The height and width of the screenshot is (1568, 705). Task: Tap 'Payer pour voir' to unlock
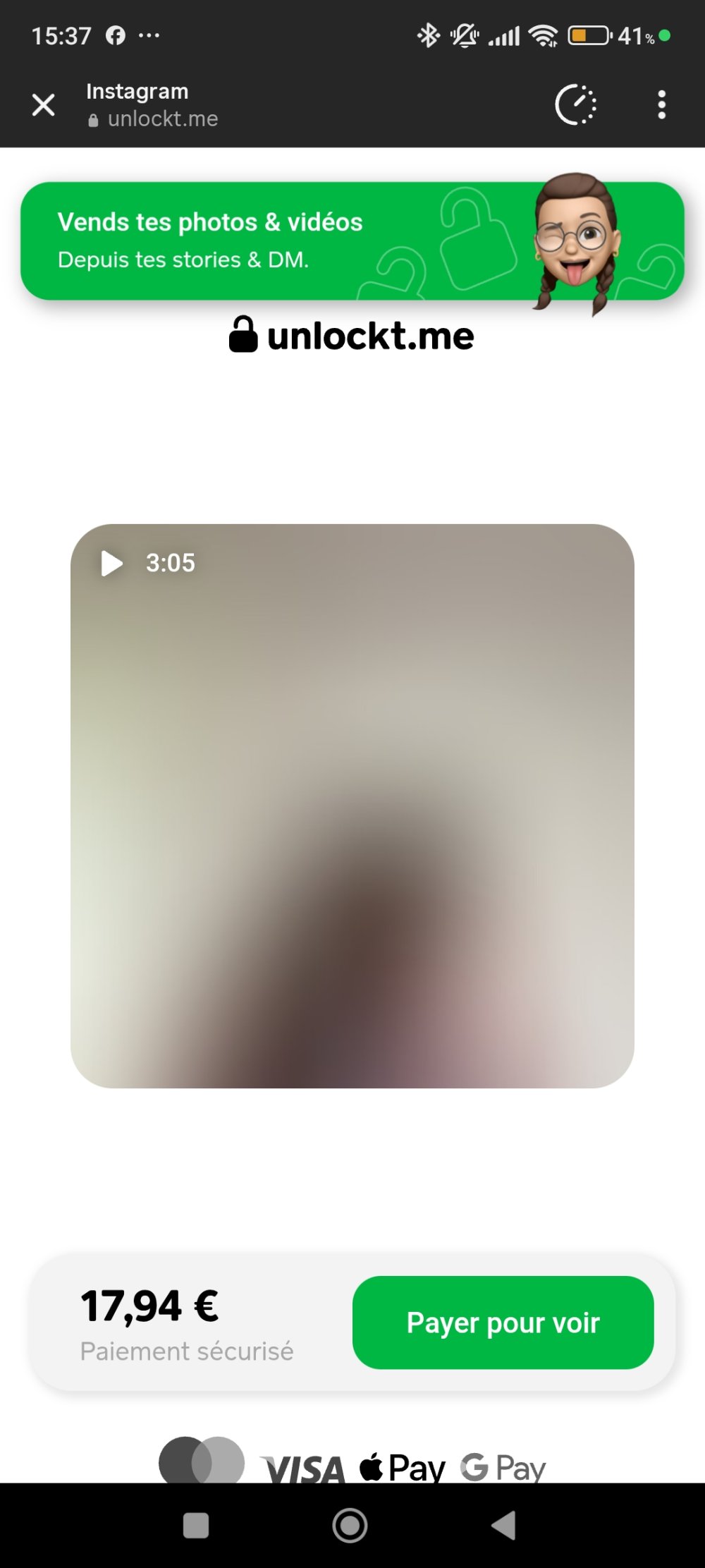[503, 1323]
